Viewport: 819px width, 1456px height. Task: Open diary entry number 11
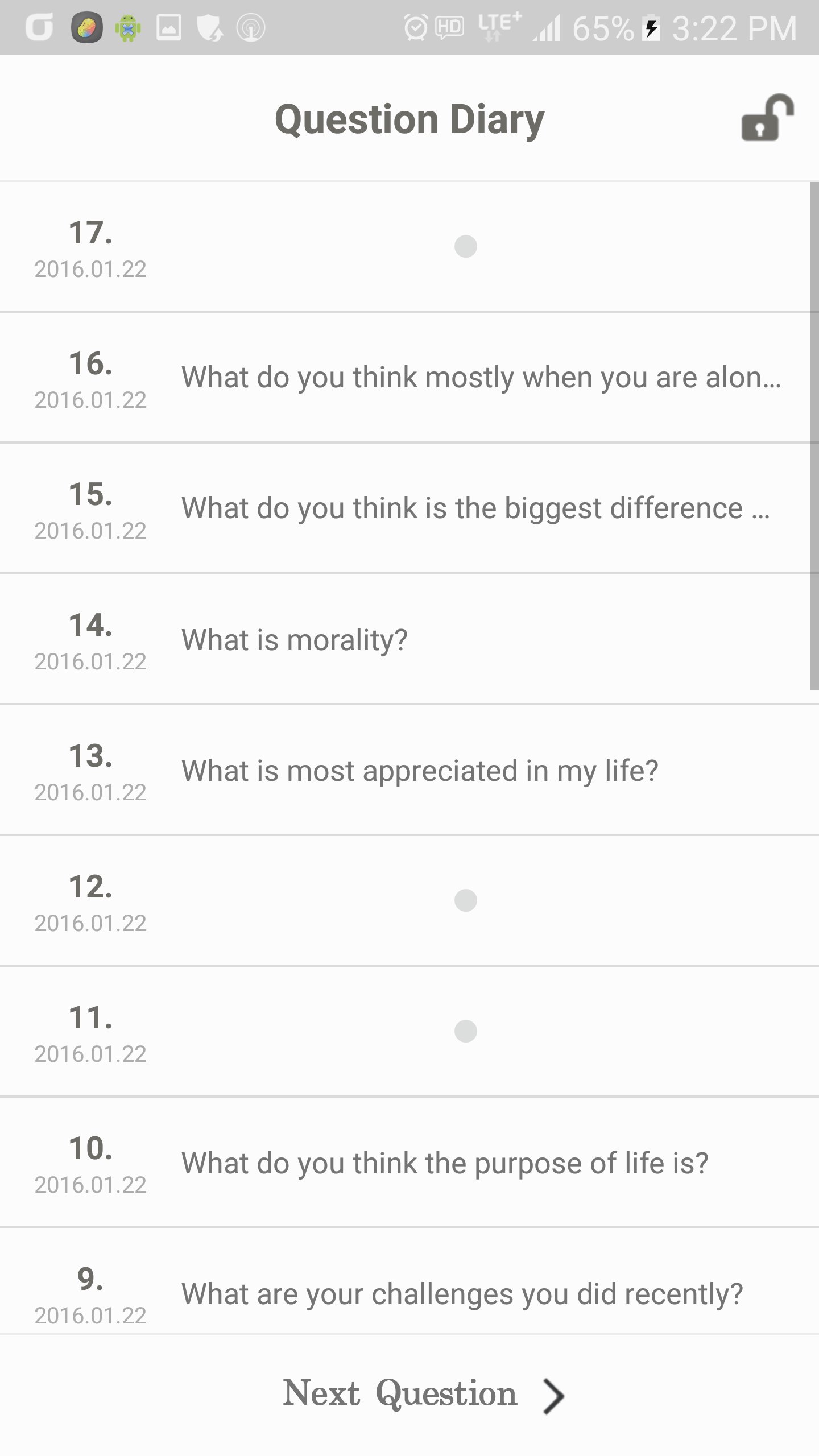[409, 1032]
